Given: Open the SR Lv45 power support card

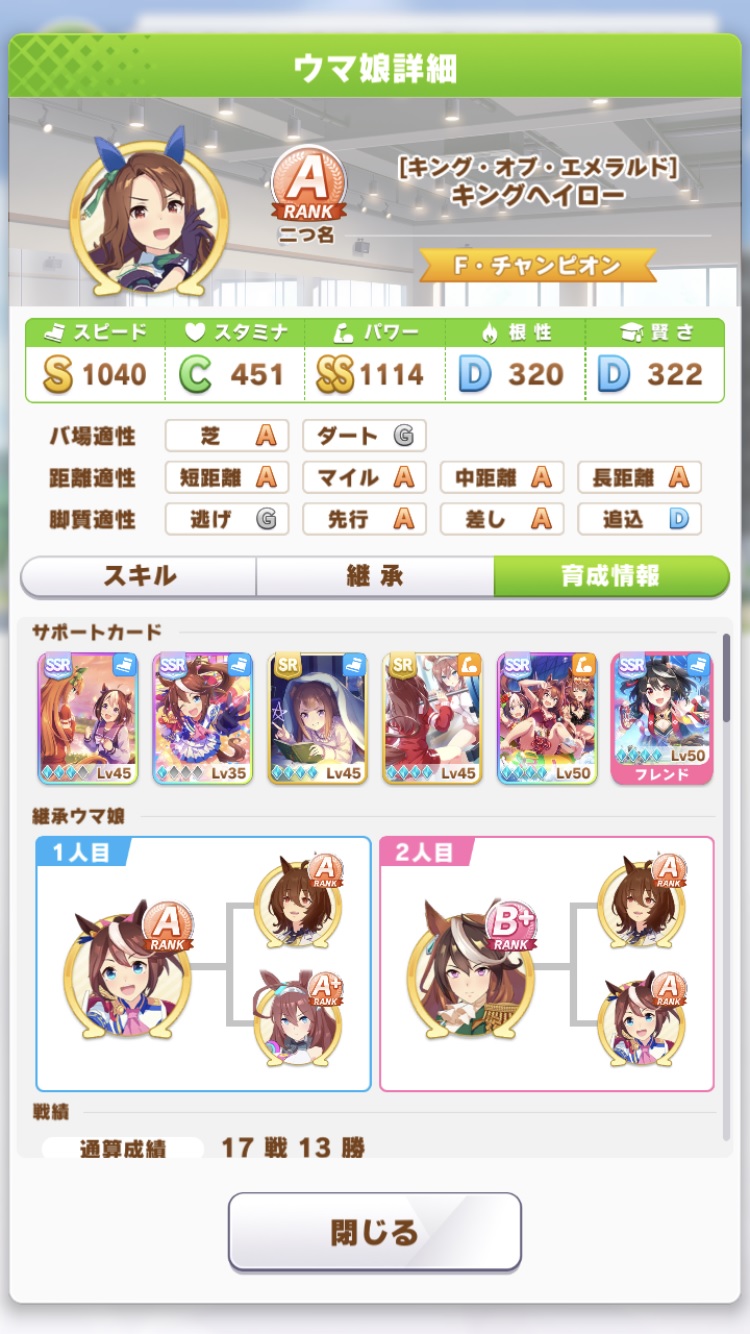Looking at the screenshot, I should click(x=432, y=718).
